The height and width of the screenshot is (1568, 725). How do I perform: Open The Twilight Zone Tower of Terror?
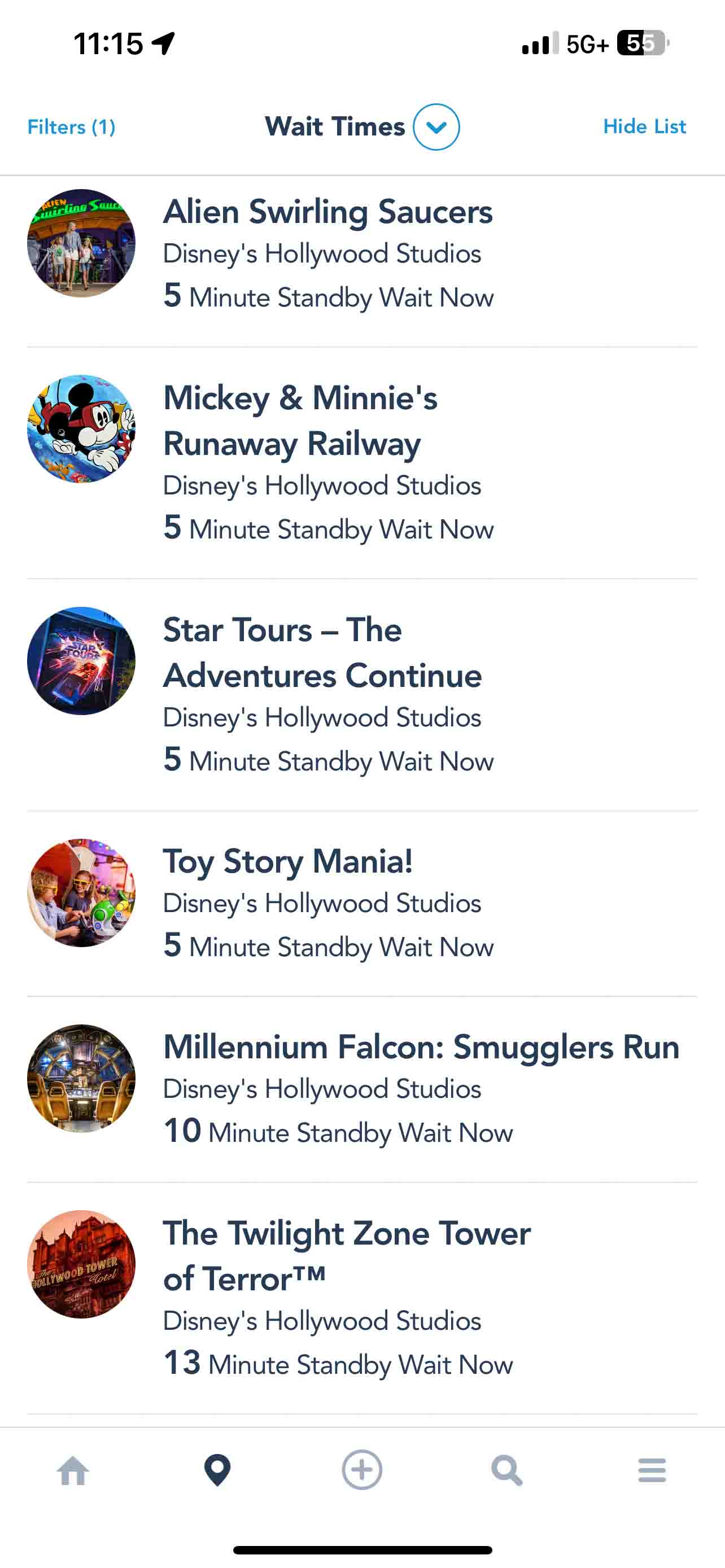[362, 1298]
